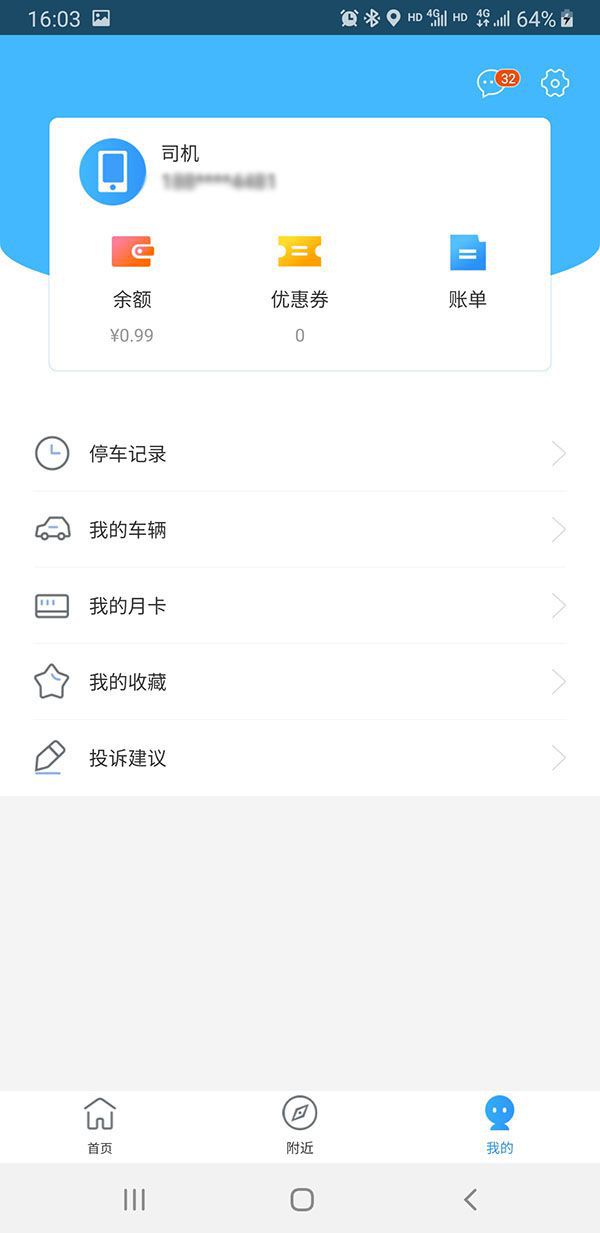This screenshot has width=600, height=1233.
Task: Open the settings gear
Action: click(555, 83)
